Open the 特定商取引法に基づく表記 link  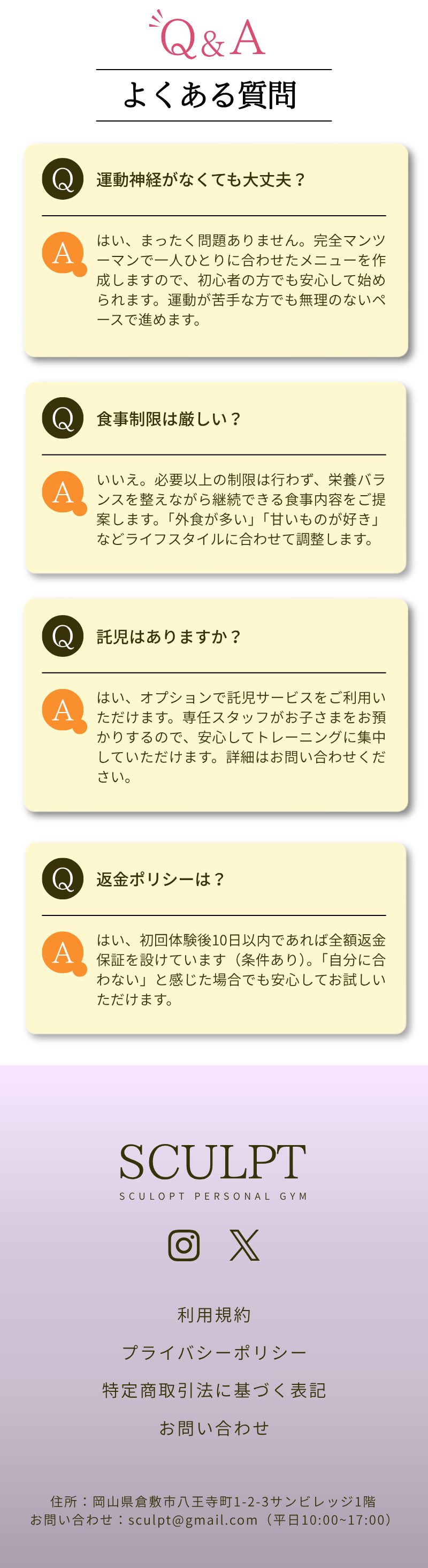214,1390
